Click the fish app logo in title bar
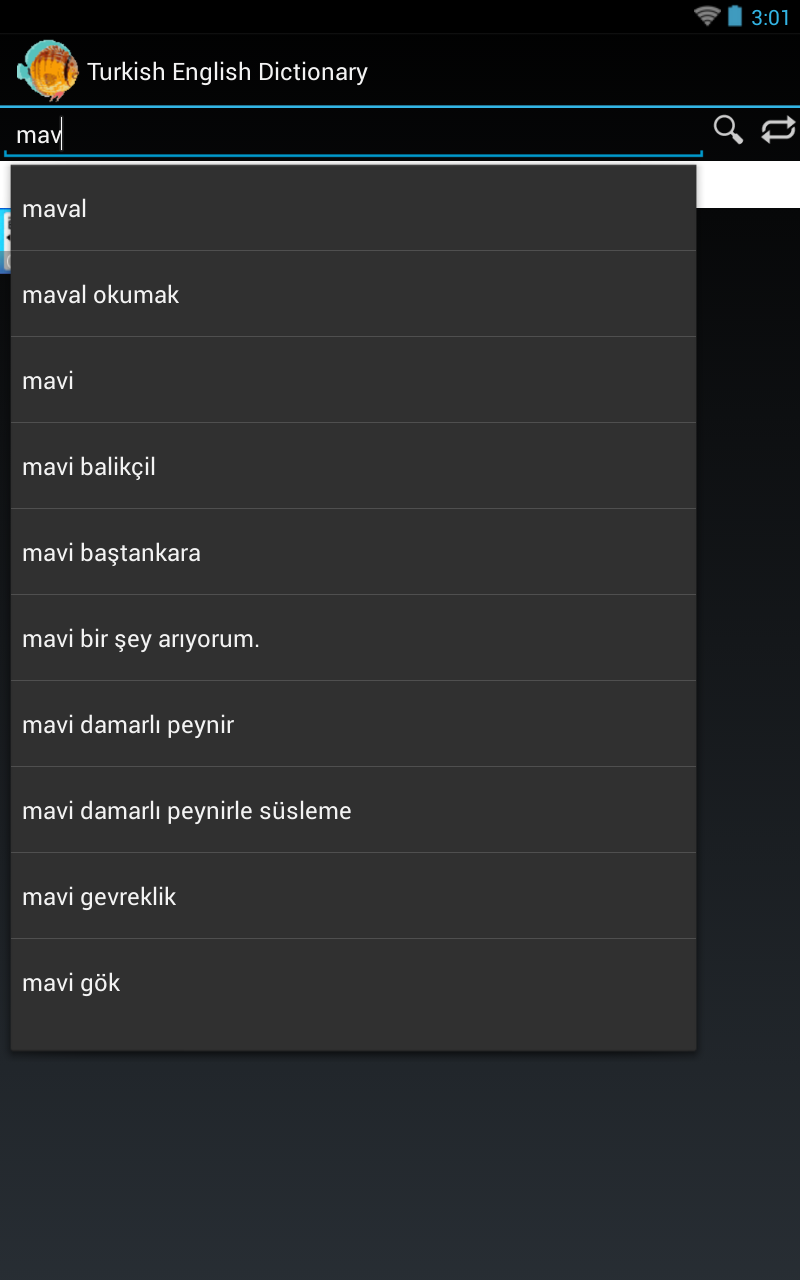Screen dimensions: 800x1280 coord(47,71)
